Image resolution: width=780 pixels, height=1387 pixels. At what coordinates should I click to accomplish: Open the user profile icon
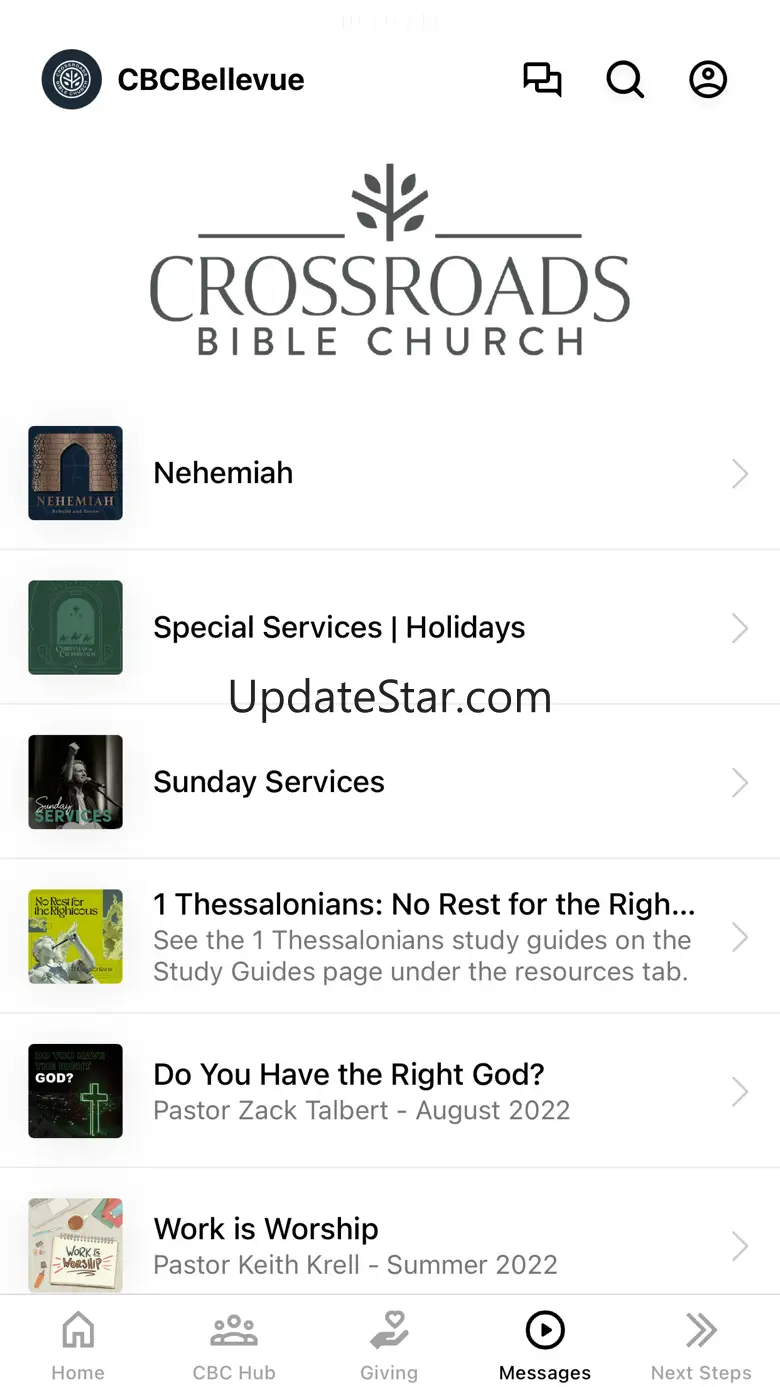pos(708,79)
